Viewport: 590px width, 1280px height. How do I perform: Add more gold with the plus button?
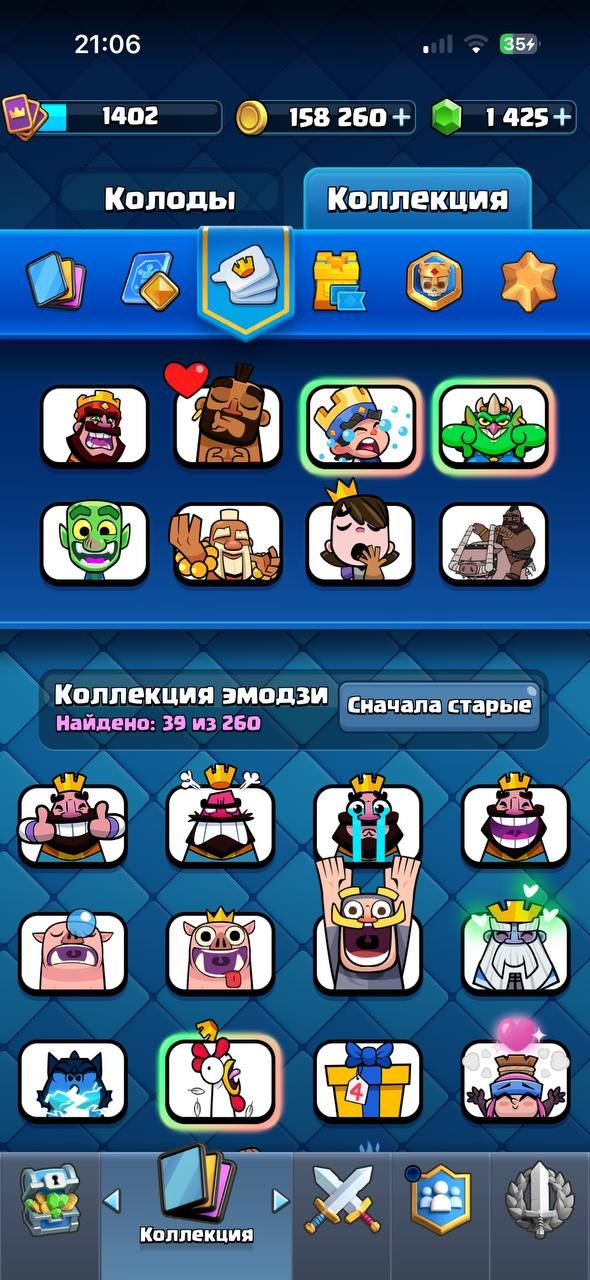point(401,117)
